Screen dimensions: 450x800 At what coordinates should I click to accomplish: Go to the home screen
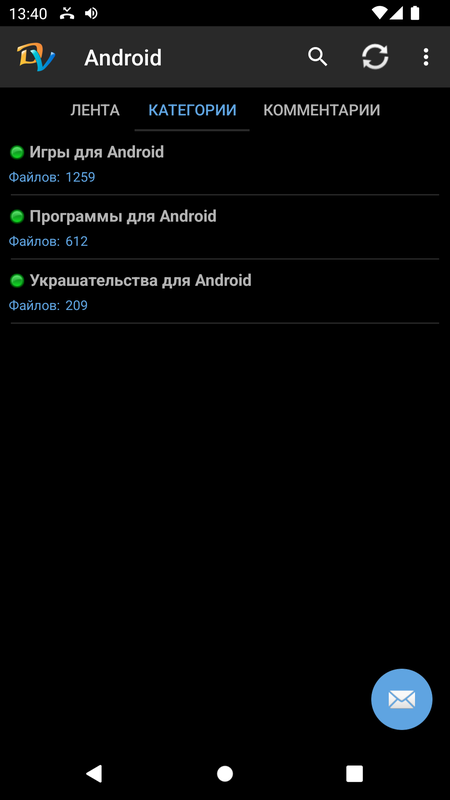(224, 773)
